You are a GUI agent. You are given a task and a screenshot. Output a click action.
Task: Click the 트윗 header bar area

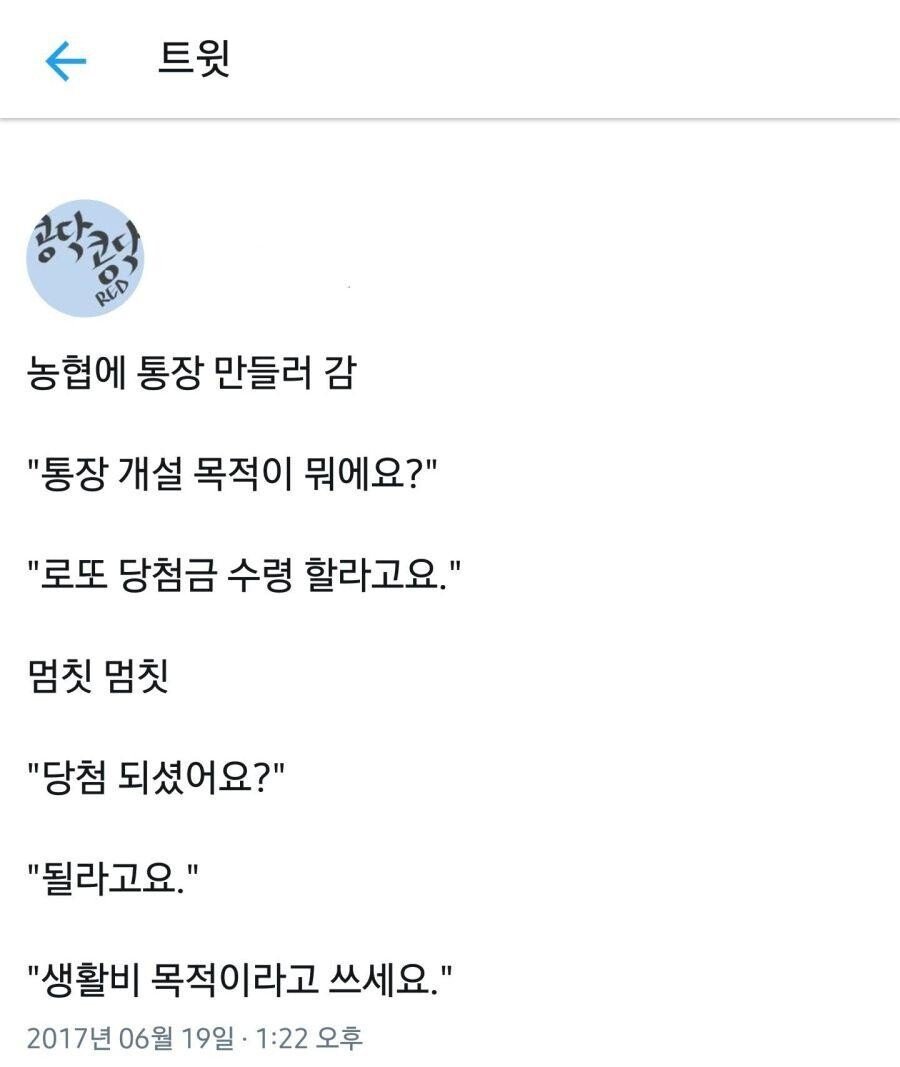tap(450, 60)
